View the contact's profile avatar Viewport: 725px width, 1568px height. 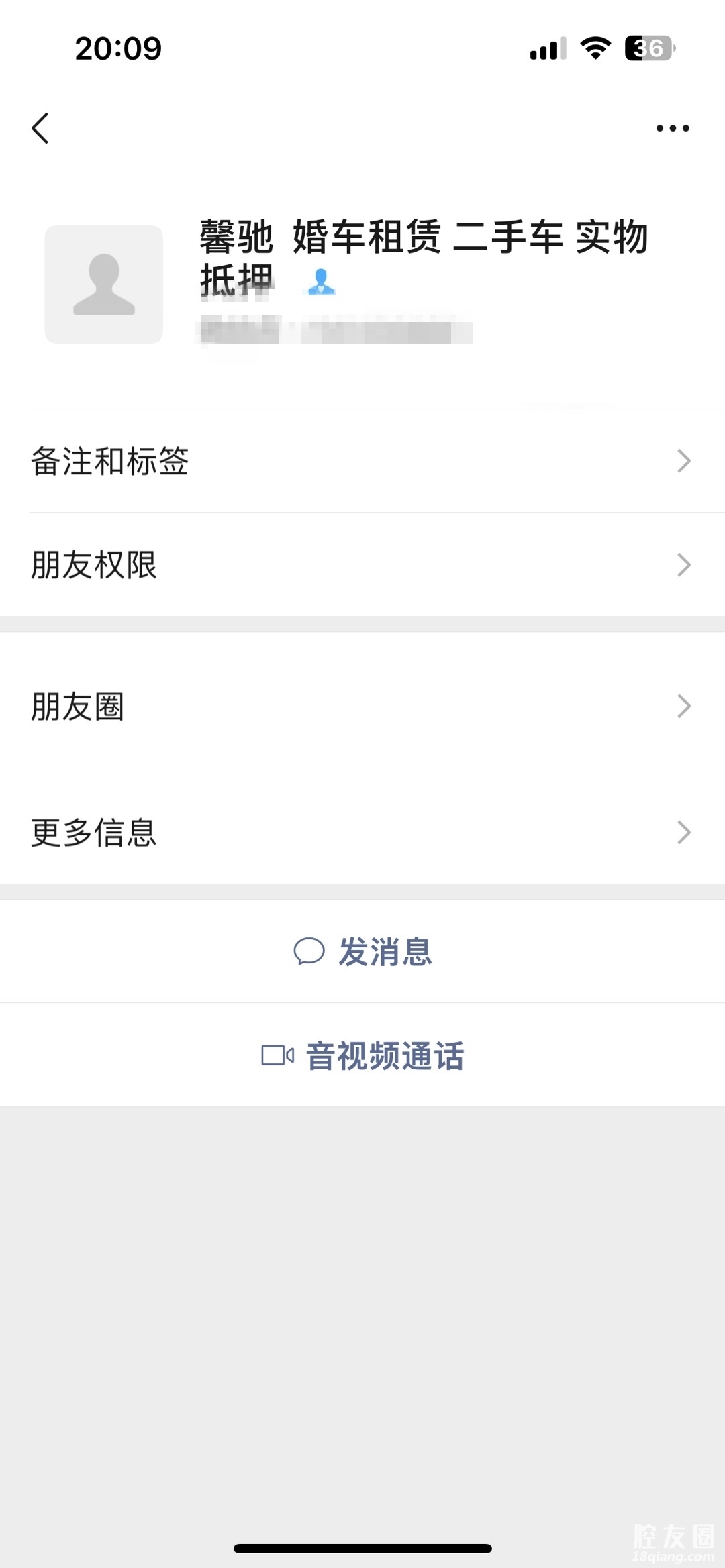click(x=104, y=284)
